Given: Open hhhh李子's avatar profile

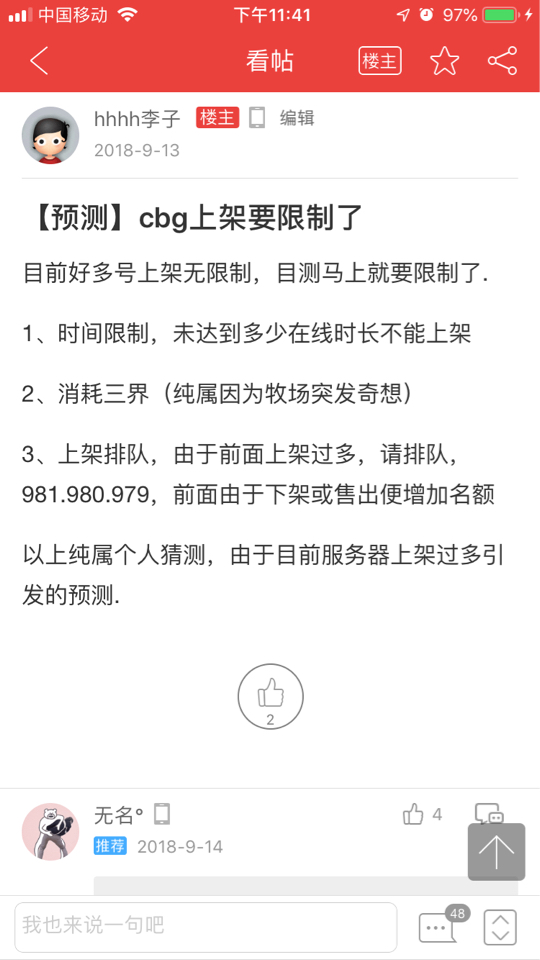Looking at the screenshot, I should [50, 135].
